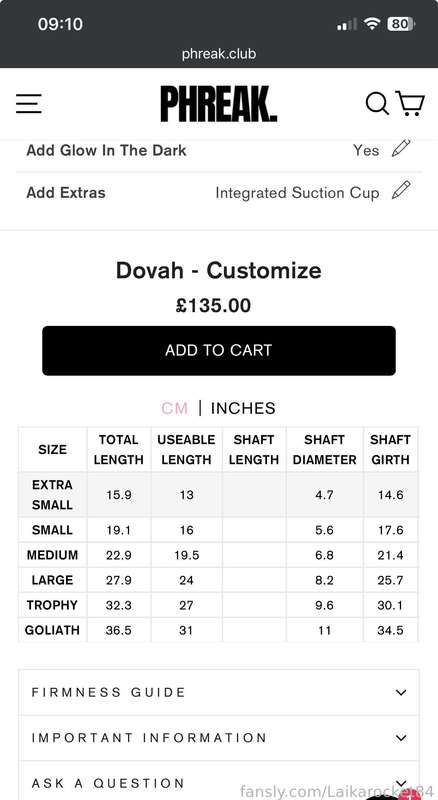Expand the Firmness Guide section
This screenshot has width=438, height=800.
point(218,692)
